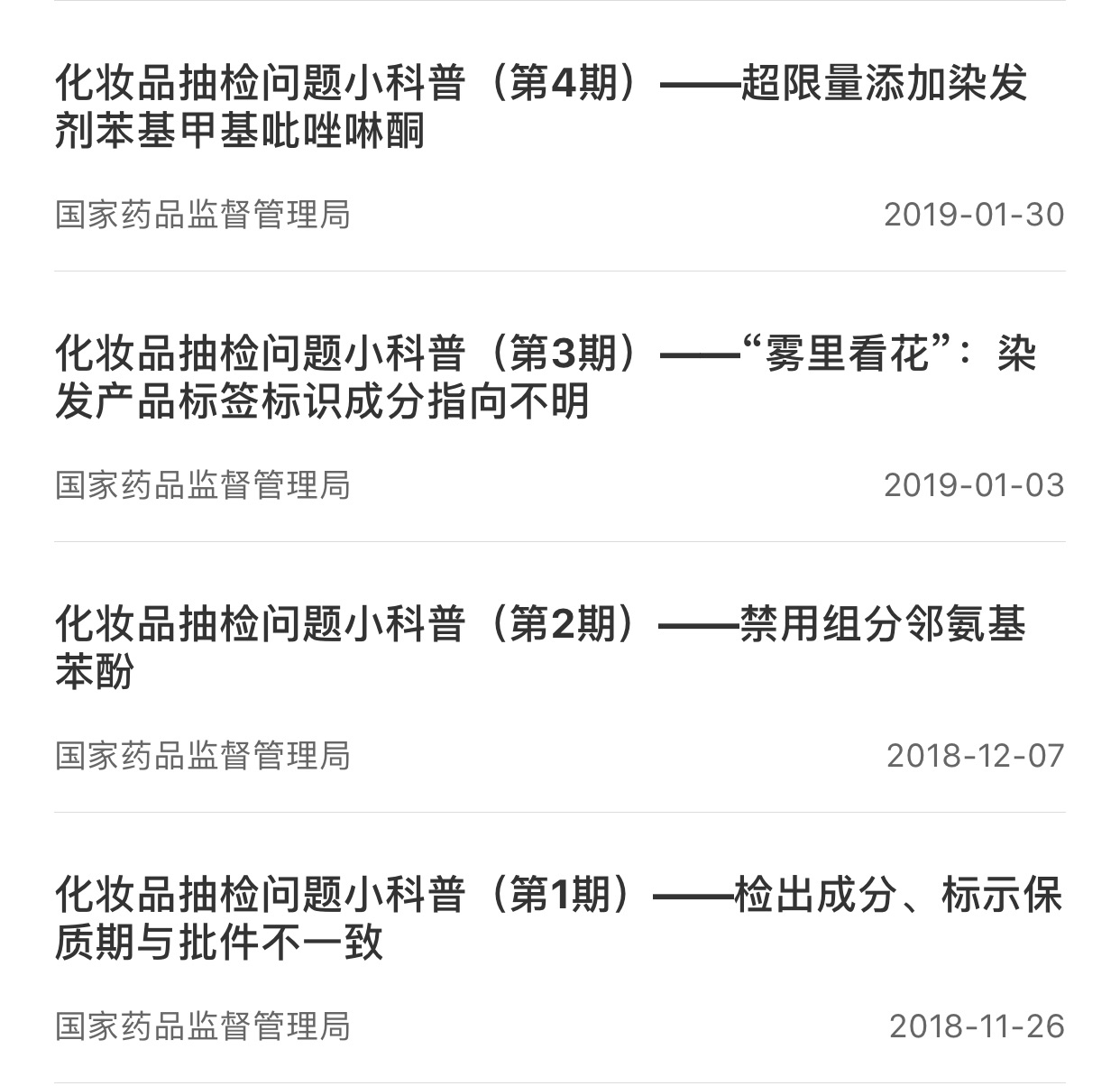
Task: Open the 第4期 article on 苯基甲基吡唑啉酮
Action: coord(541,108)
